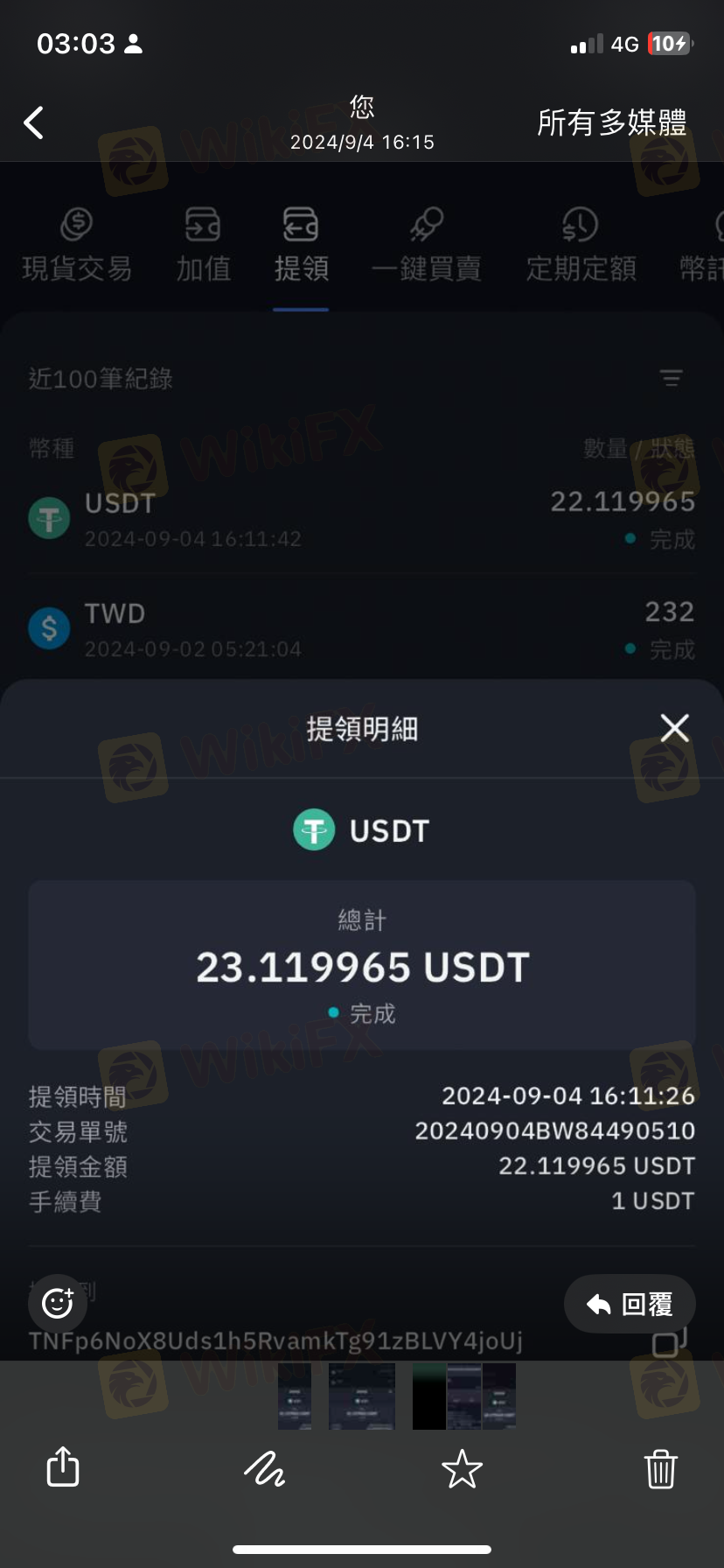Go back from the media viewer

33,123
